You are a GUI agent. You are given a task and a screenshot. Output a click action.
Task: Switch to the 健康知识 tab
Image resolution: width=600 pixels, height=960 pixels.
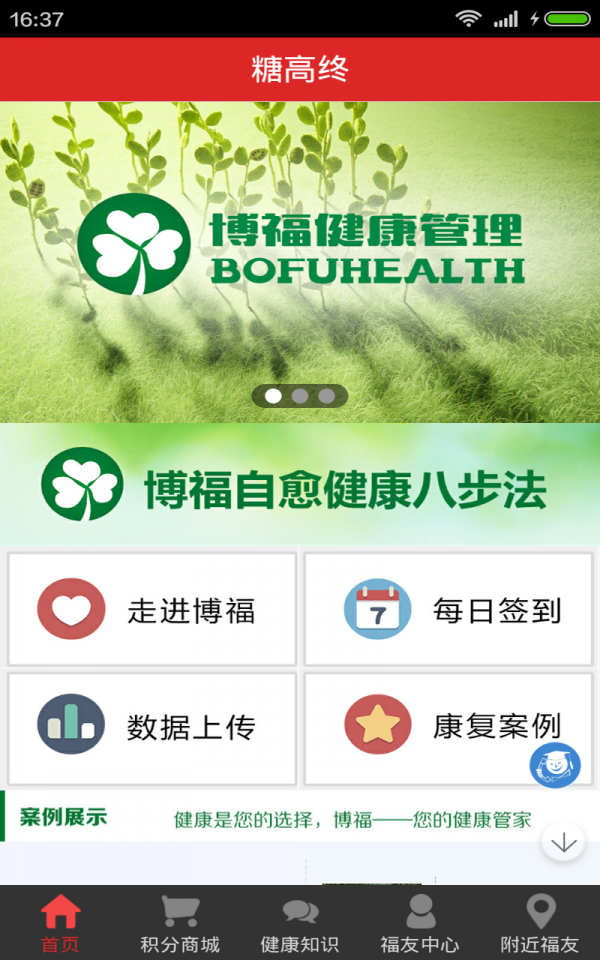point(300,924)
